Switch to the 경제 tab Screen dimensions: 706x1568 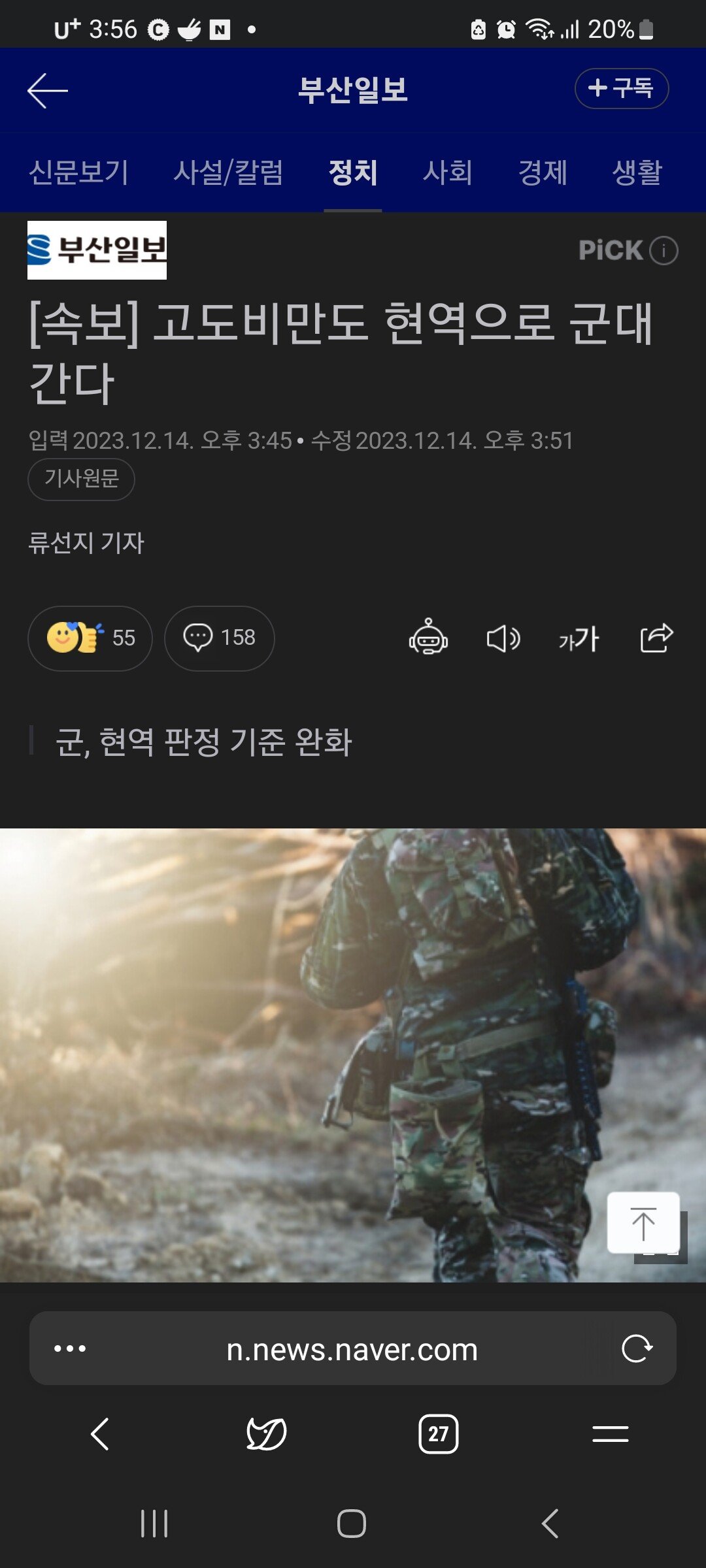[x=543, y=172]
